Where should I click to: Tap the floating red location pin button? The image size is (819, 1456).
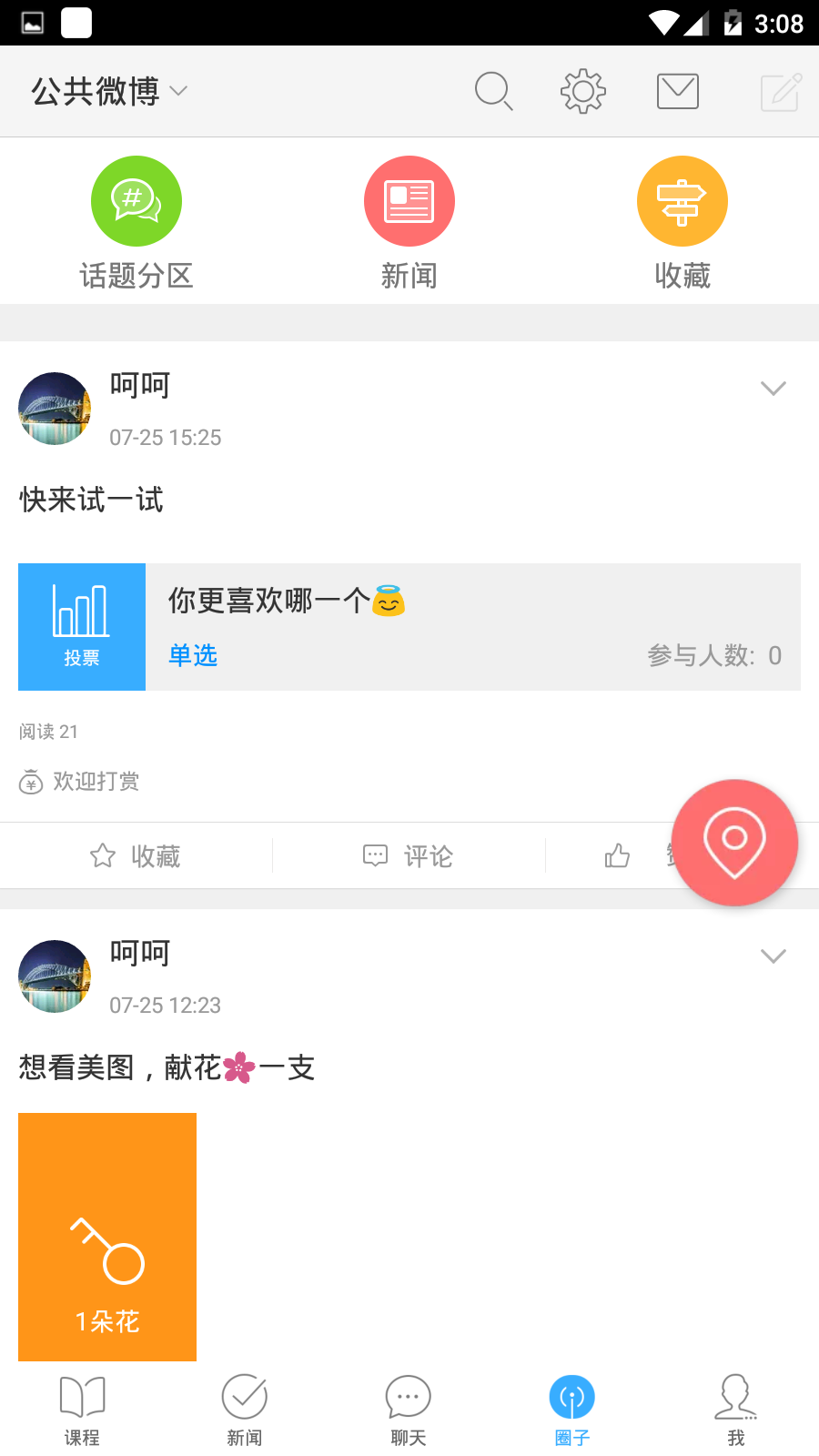[x=734, y=843]
